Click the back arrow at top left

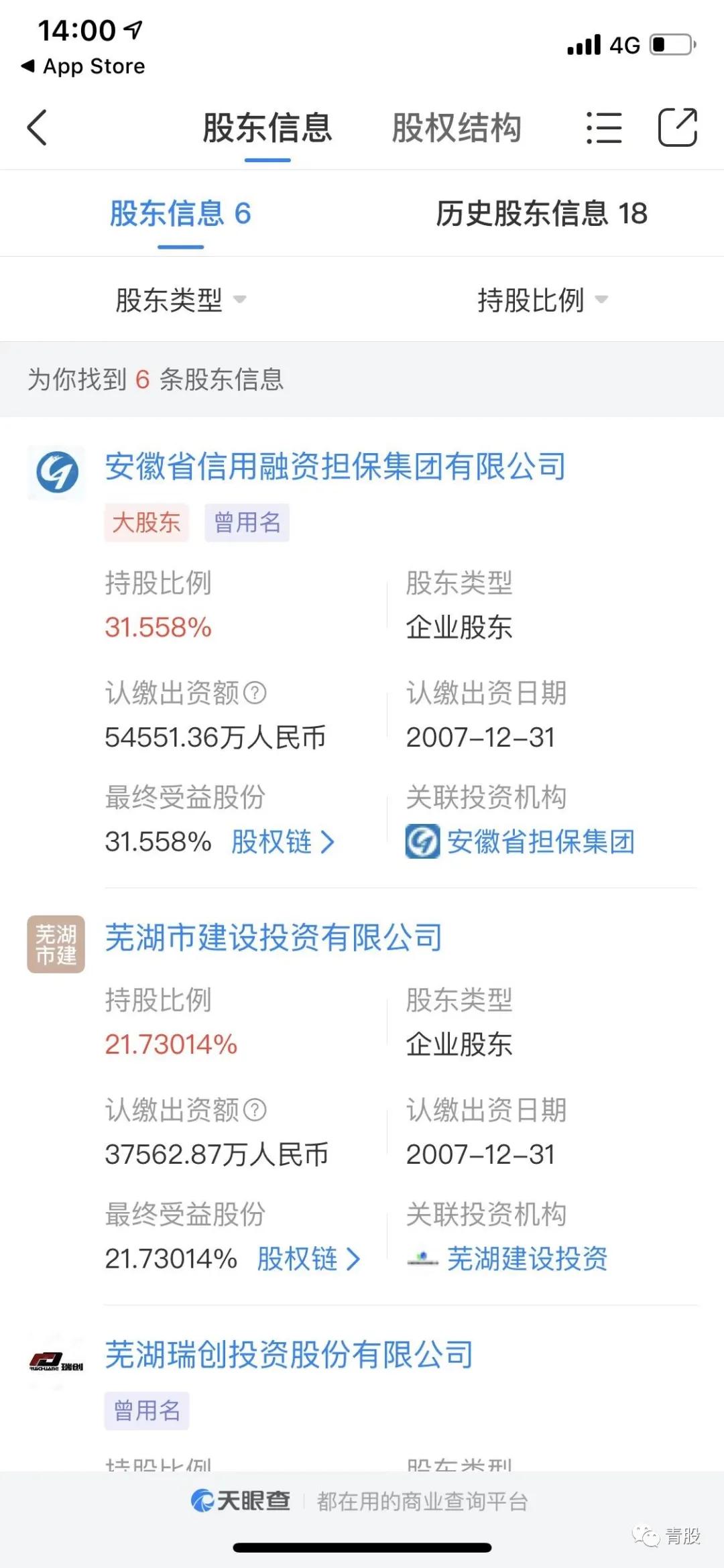(x=38, y=127)
